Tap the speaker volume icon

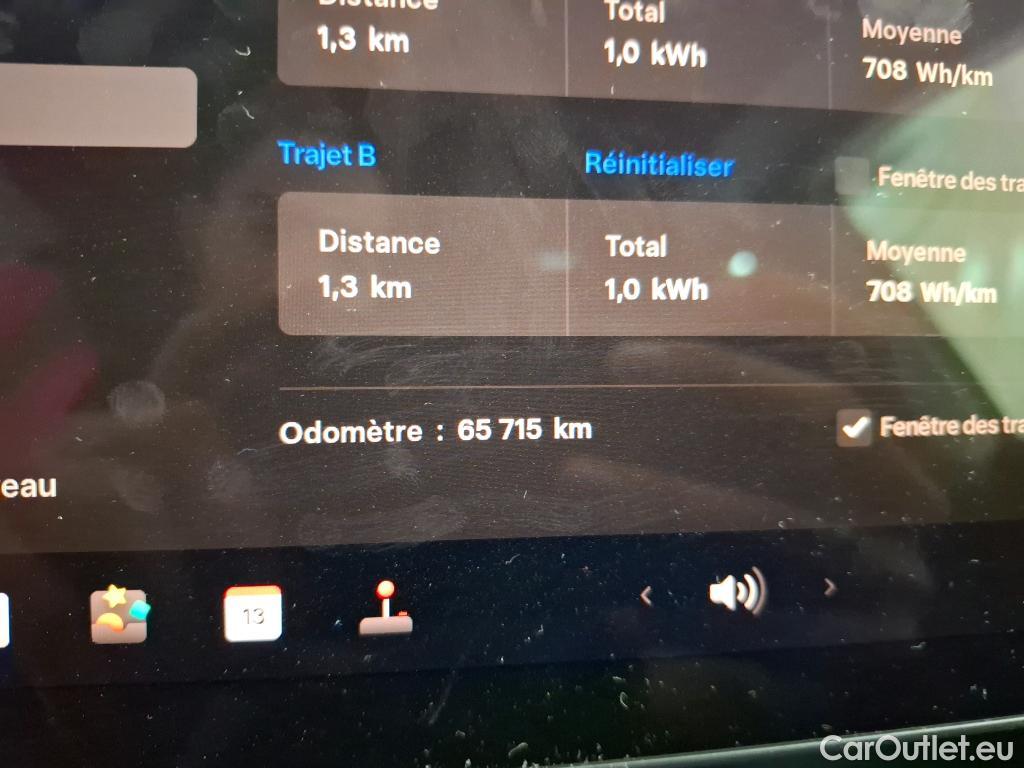tap(737, 592)
